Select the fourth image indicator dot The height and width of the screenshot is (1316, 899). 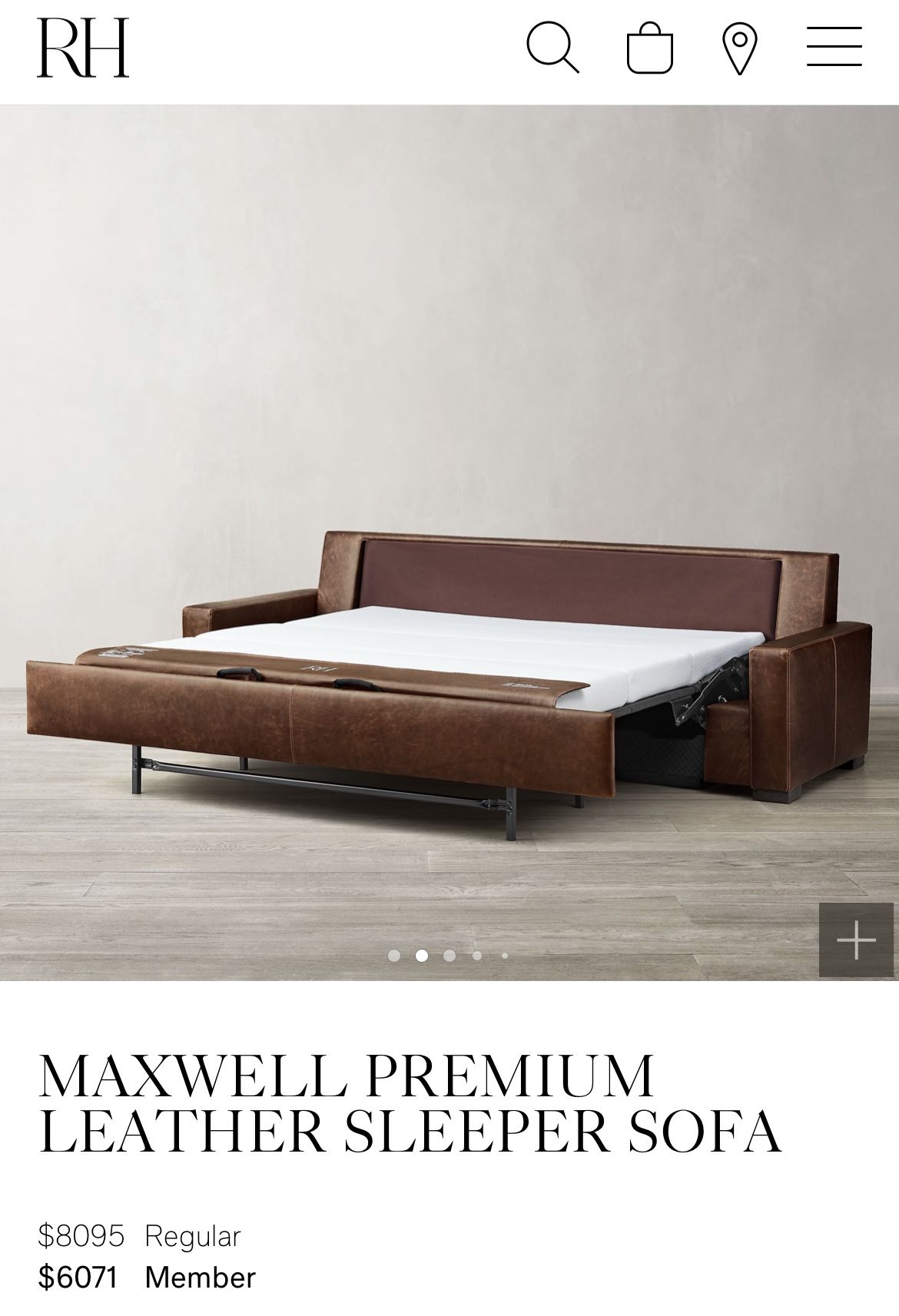476,955
